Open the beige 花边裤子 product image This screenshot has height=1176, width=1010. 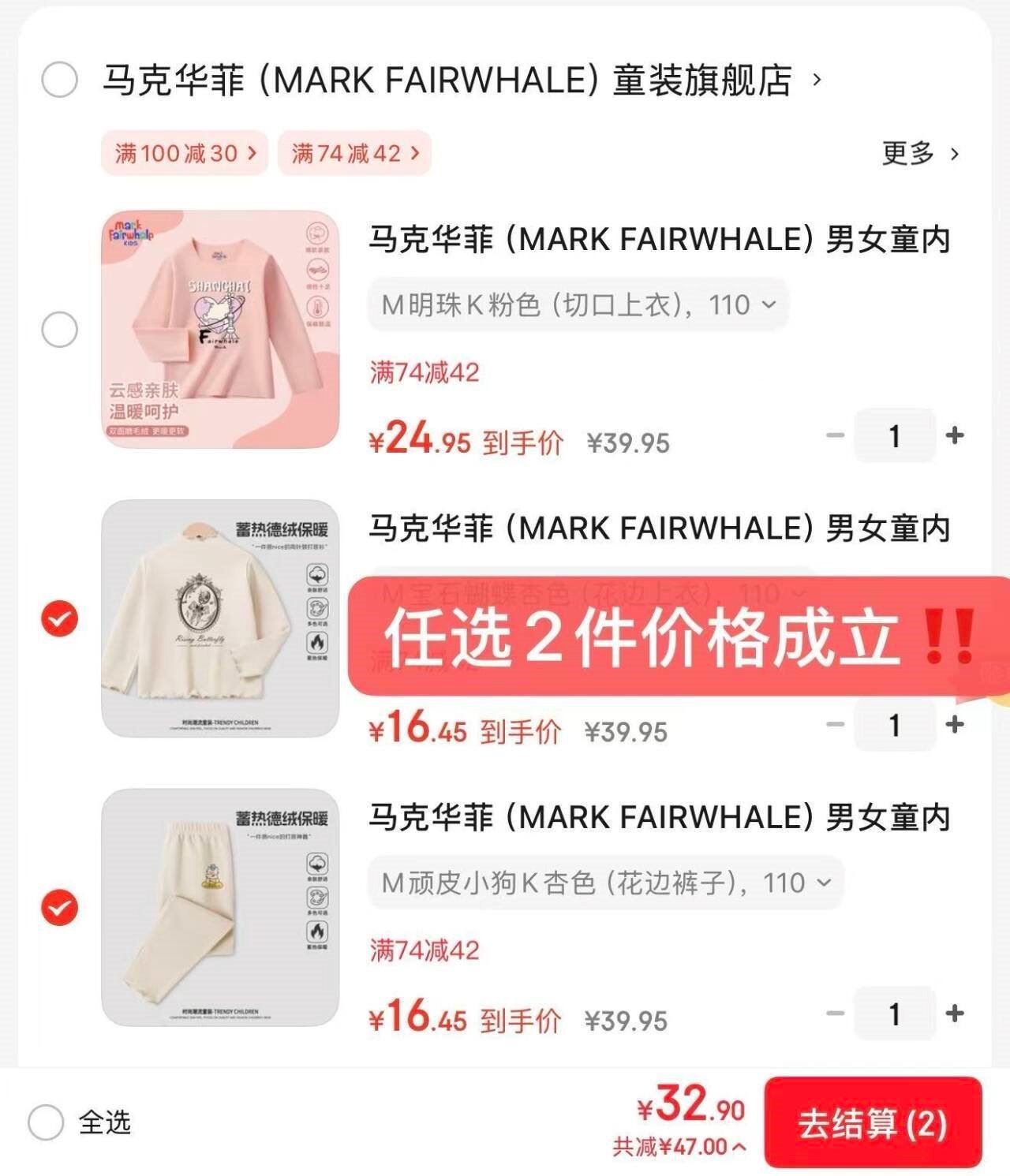220,907
